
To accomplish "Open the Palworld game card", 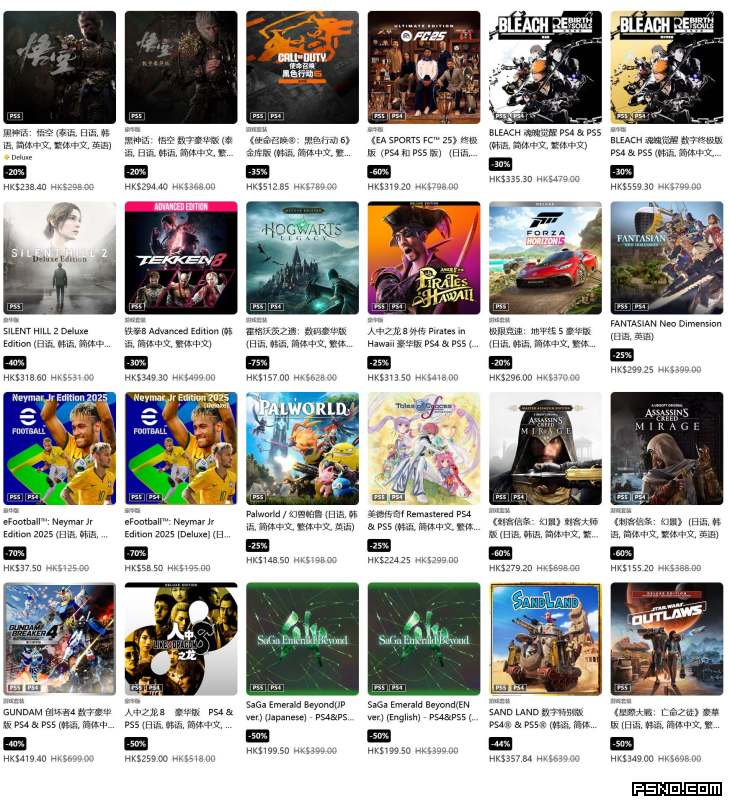I will [x=302, y=448].
